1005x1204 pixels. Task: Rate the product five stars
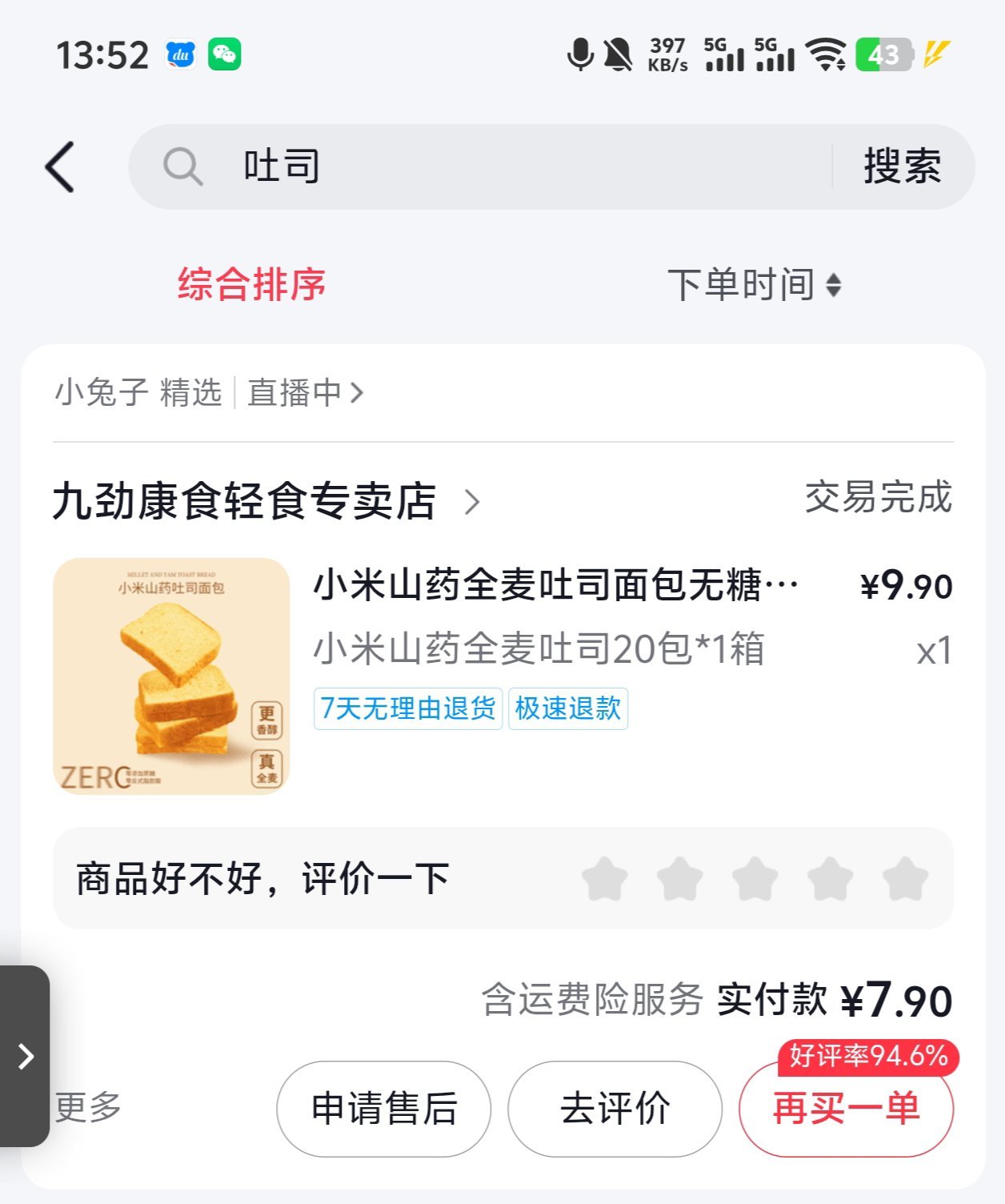[x=905, y=878]
